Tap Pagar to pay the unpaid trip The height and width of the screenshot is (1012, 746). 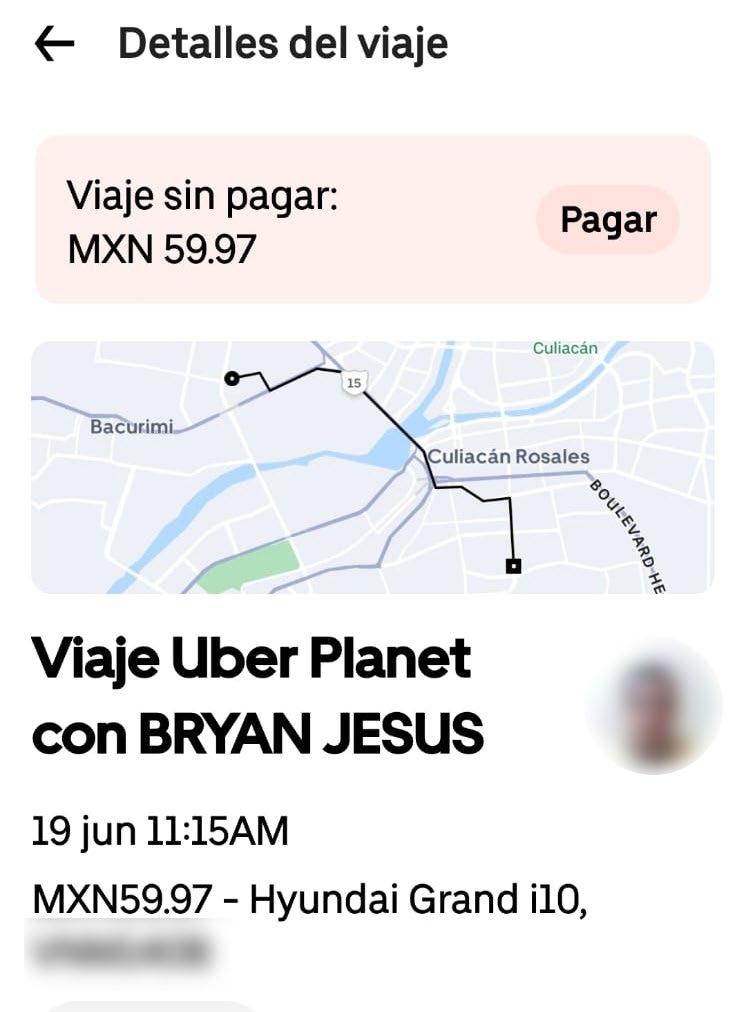pyautogui.click(x=608, y=220)
